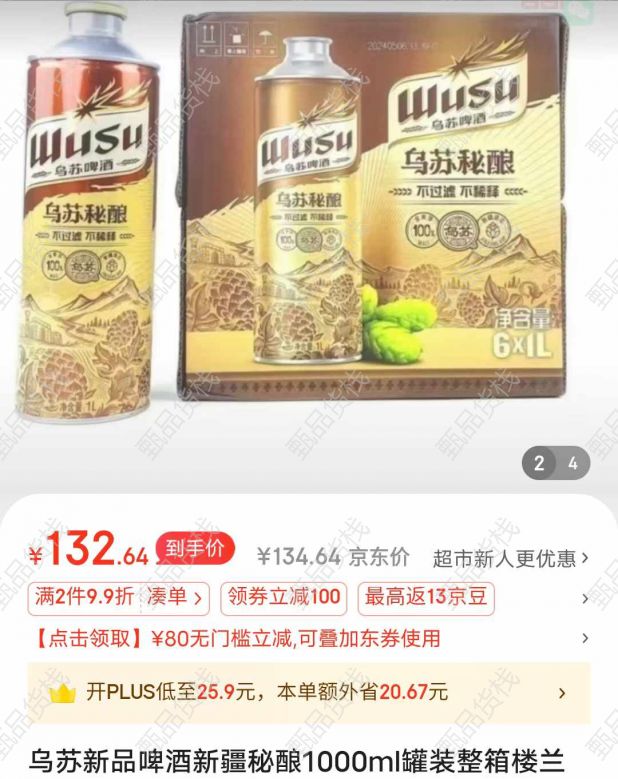Select the 领券立减100 coupon chip
Screen dimensions: 618x779
coord(283,598)
